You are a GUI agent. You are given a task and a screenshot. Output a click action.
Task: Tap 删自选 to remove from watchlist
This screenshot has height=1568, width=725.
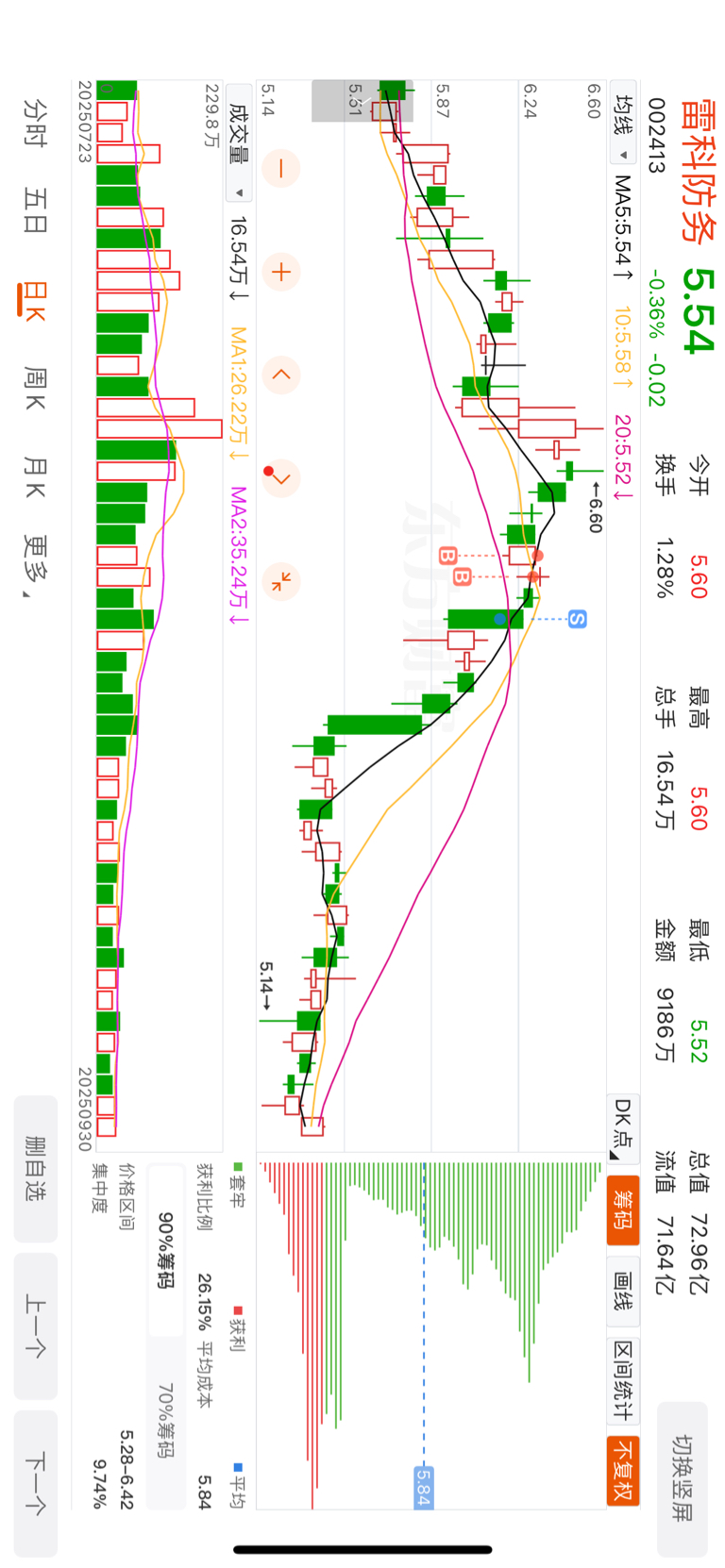(36, 1168)
